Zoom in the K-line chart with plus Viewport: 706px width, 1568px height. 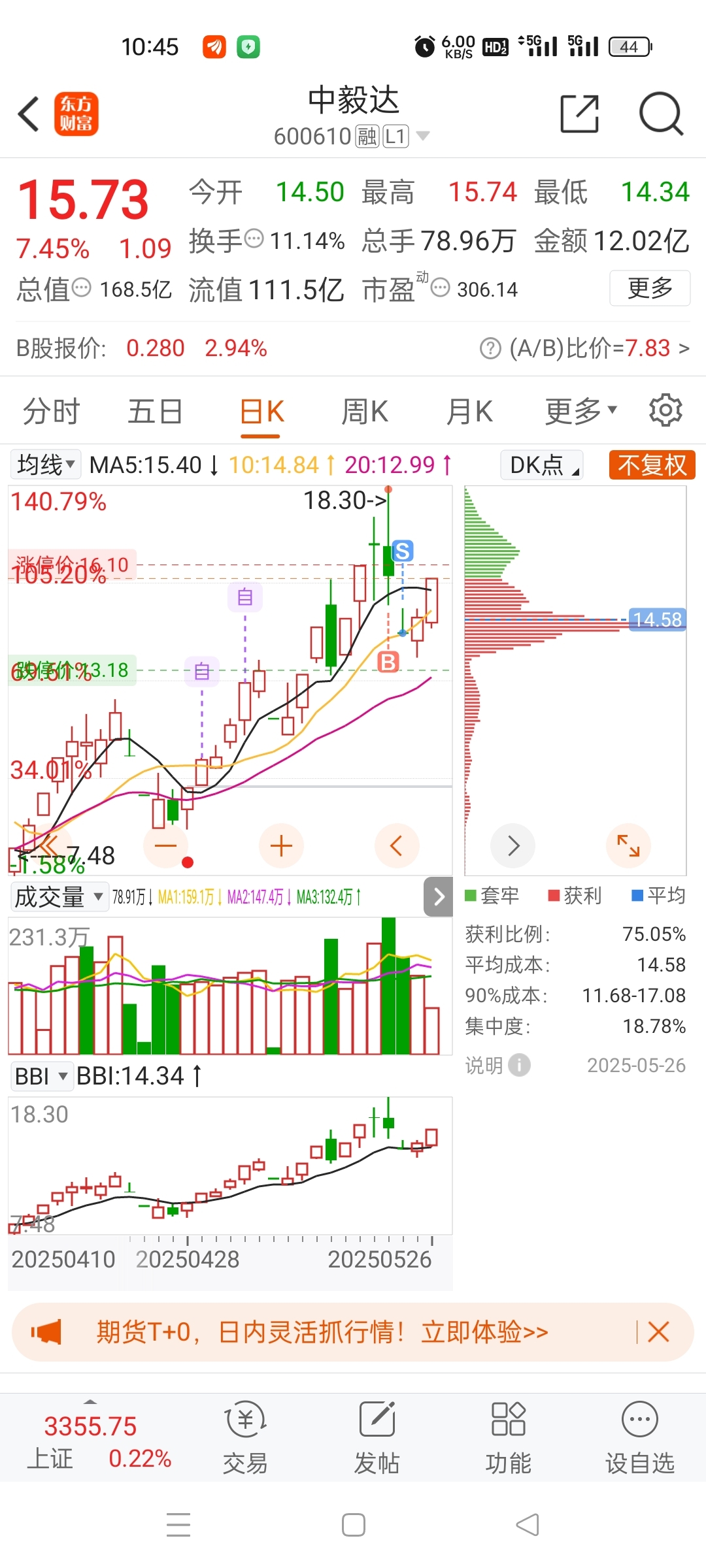click(x=281, y=845)
